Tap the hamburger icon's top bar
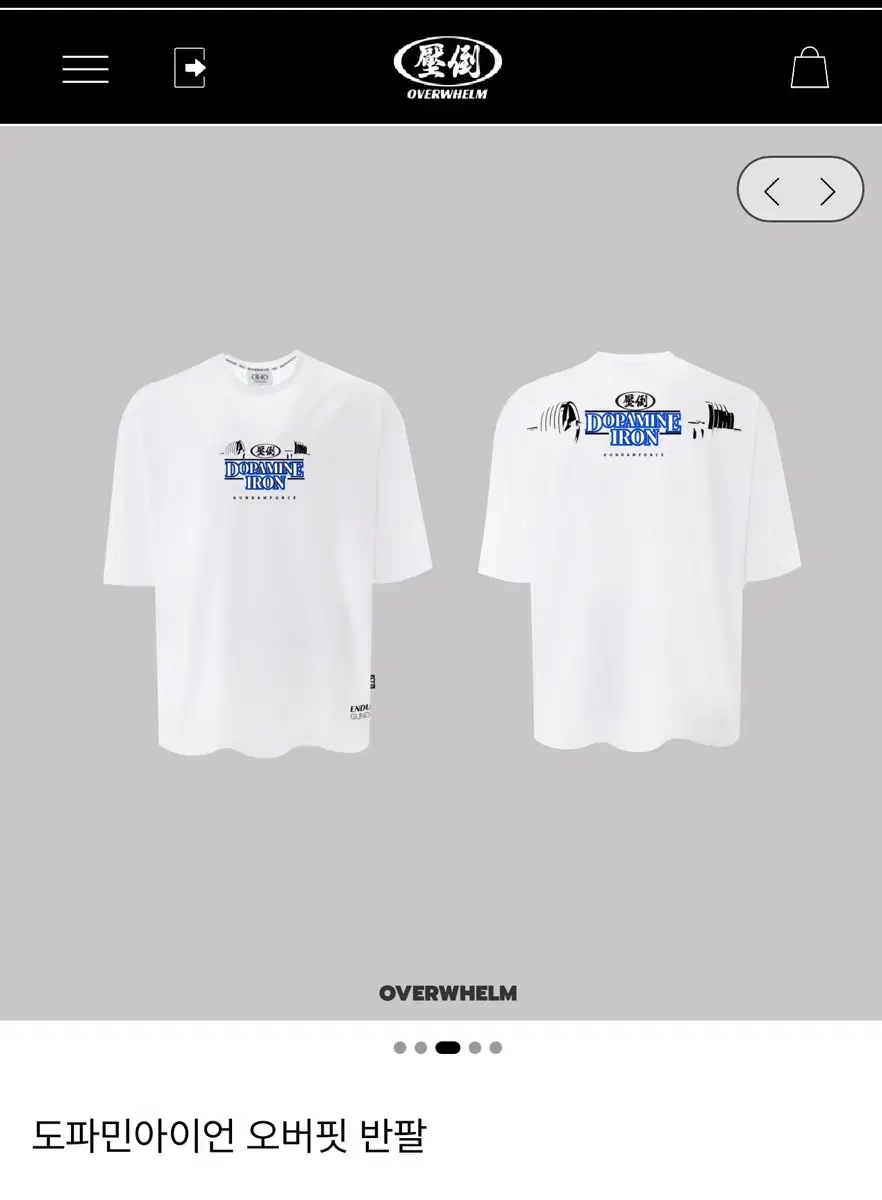 85,55
